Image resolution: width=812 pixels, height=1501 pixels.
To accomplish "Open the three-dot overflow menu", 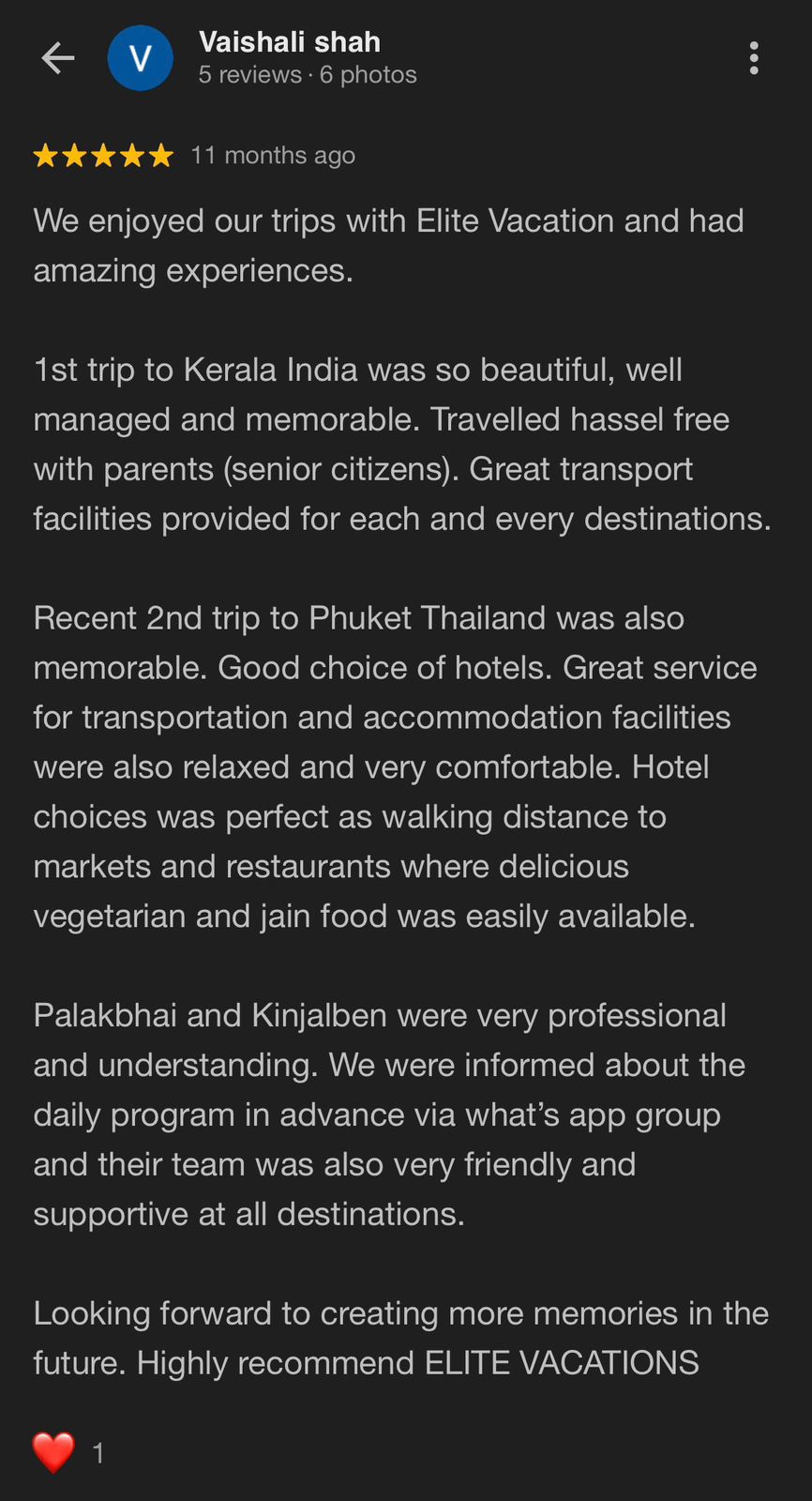I will [754, 58].
